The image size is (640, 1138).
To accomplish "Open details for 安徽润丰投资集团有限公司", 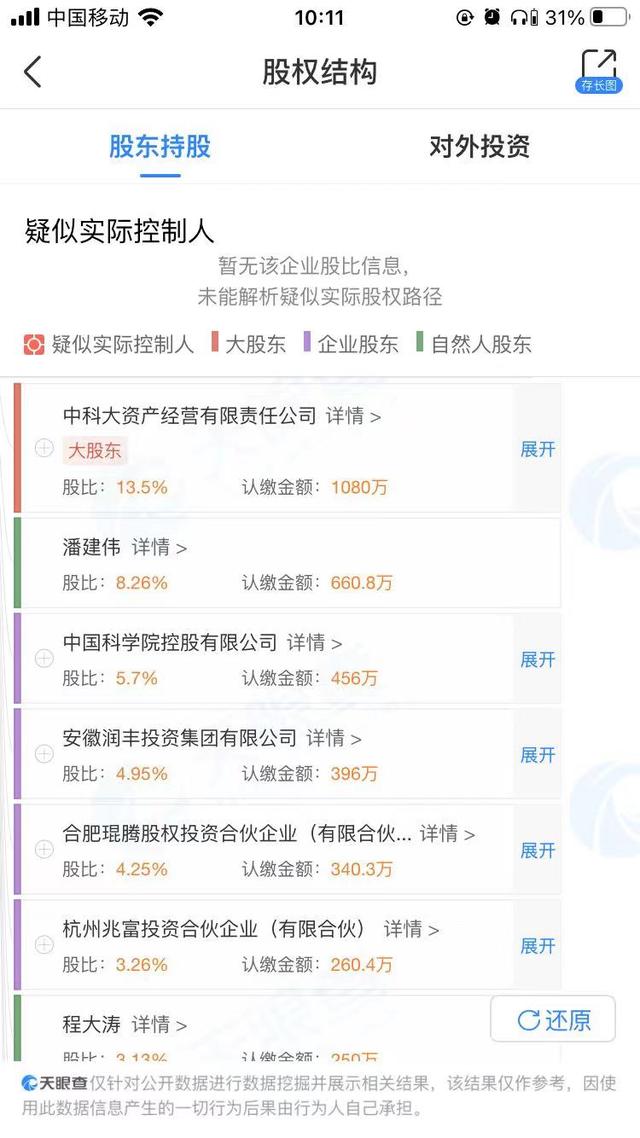I will click(x=334, y=738).
